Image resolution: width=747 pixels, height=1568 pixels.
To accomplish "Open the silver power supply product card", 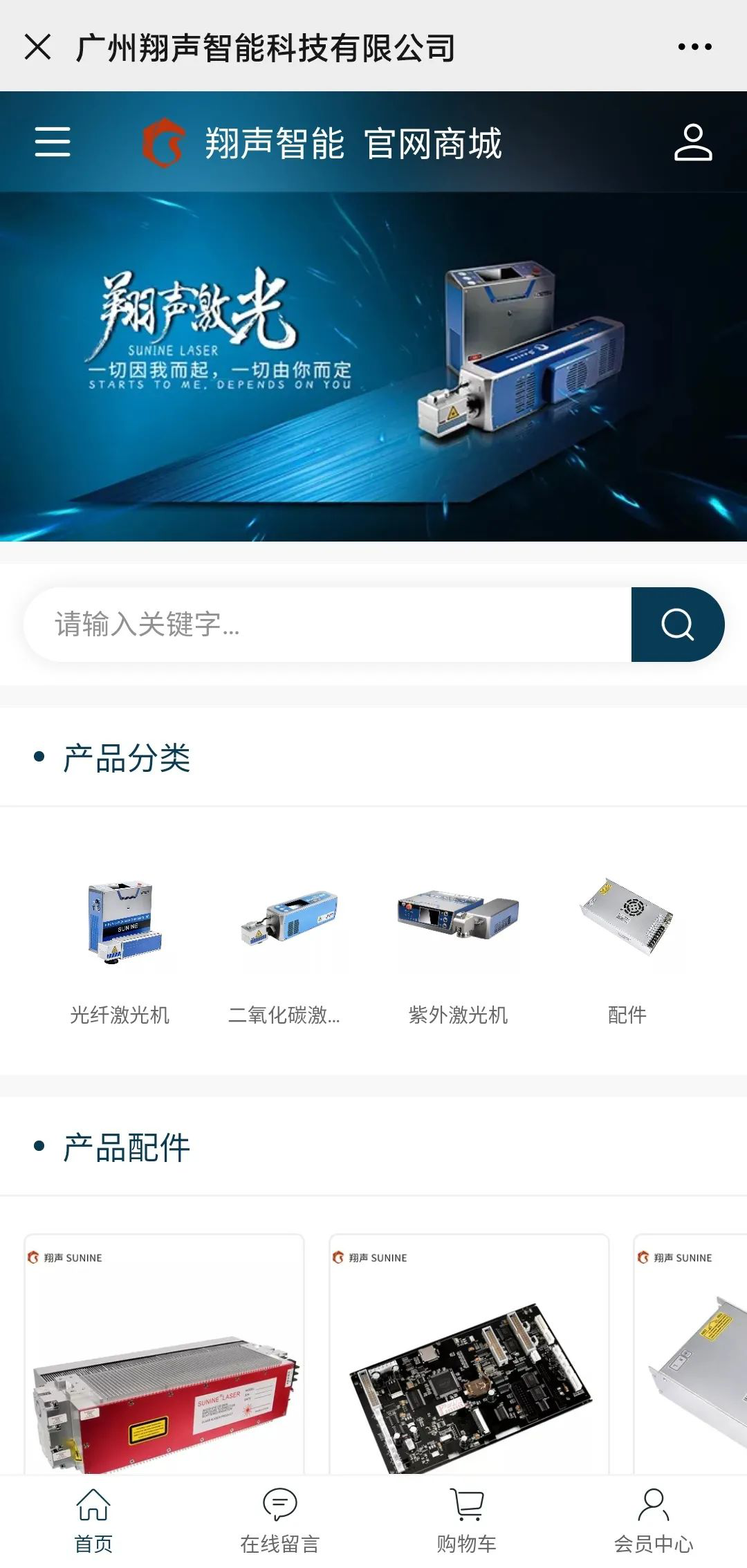I will tap(692, 1356).
